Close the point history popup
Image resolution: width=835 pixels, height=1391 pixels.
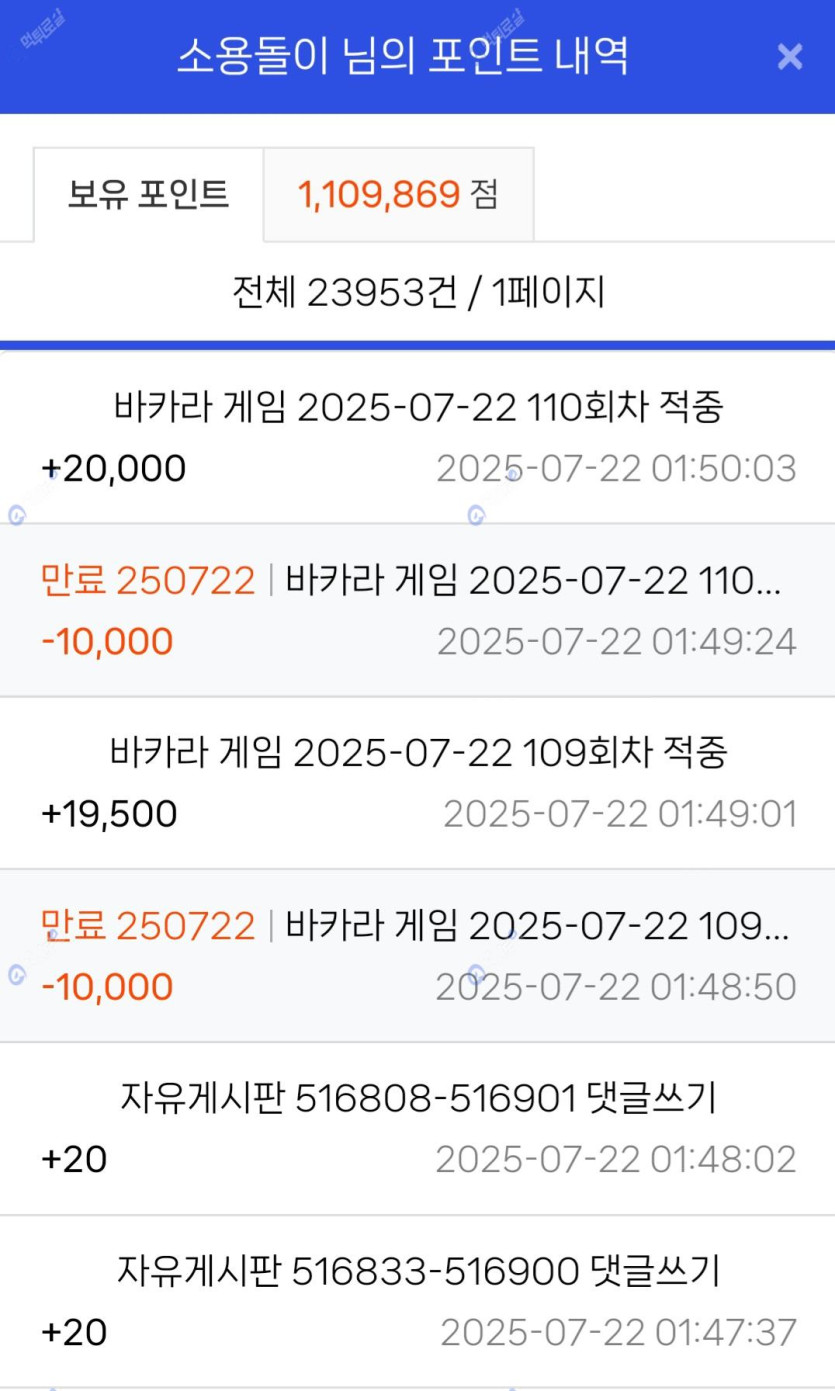tap(790, 57)
